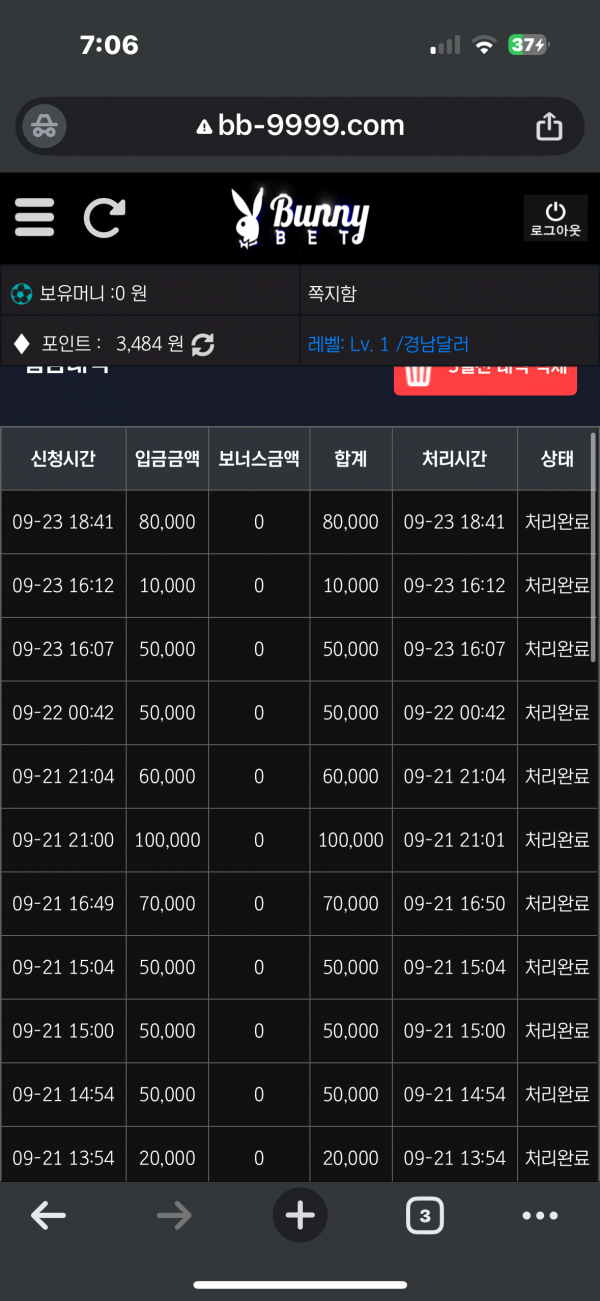Share this page from the address bar
Image resolution: width=600 pixels, height=1301 pixels.
coord(549,126)
